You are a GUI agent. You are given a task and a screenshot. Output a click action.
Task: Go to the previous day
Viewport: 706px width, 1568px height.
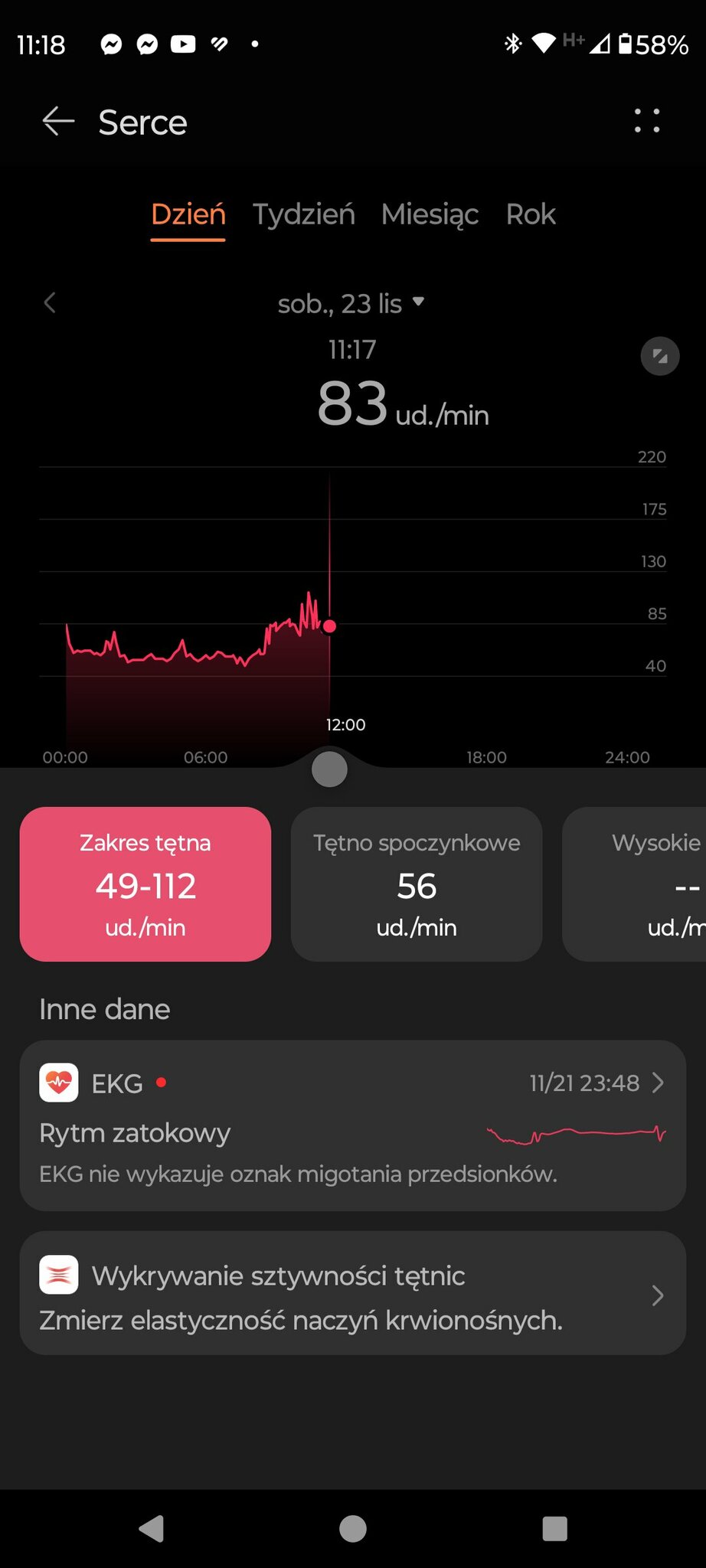pyautogui.click(x=50, y=303)
